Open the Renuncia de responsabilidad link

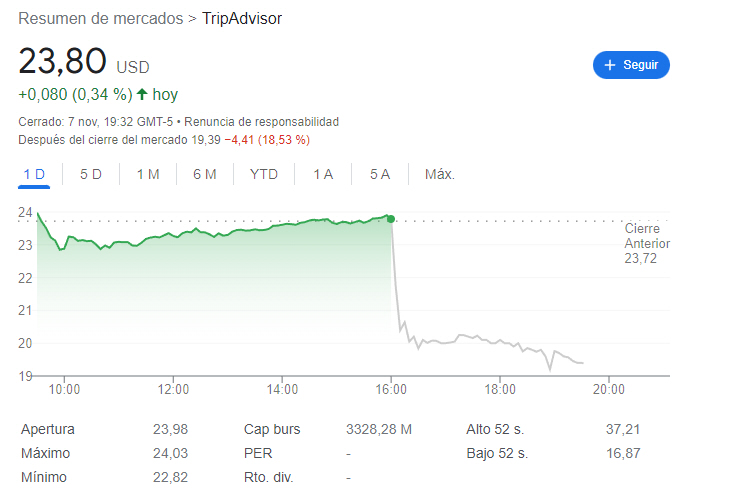(263, 122)
